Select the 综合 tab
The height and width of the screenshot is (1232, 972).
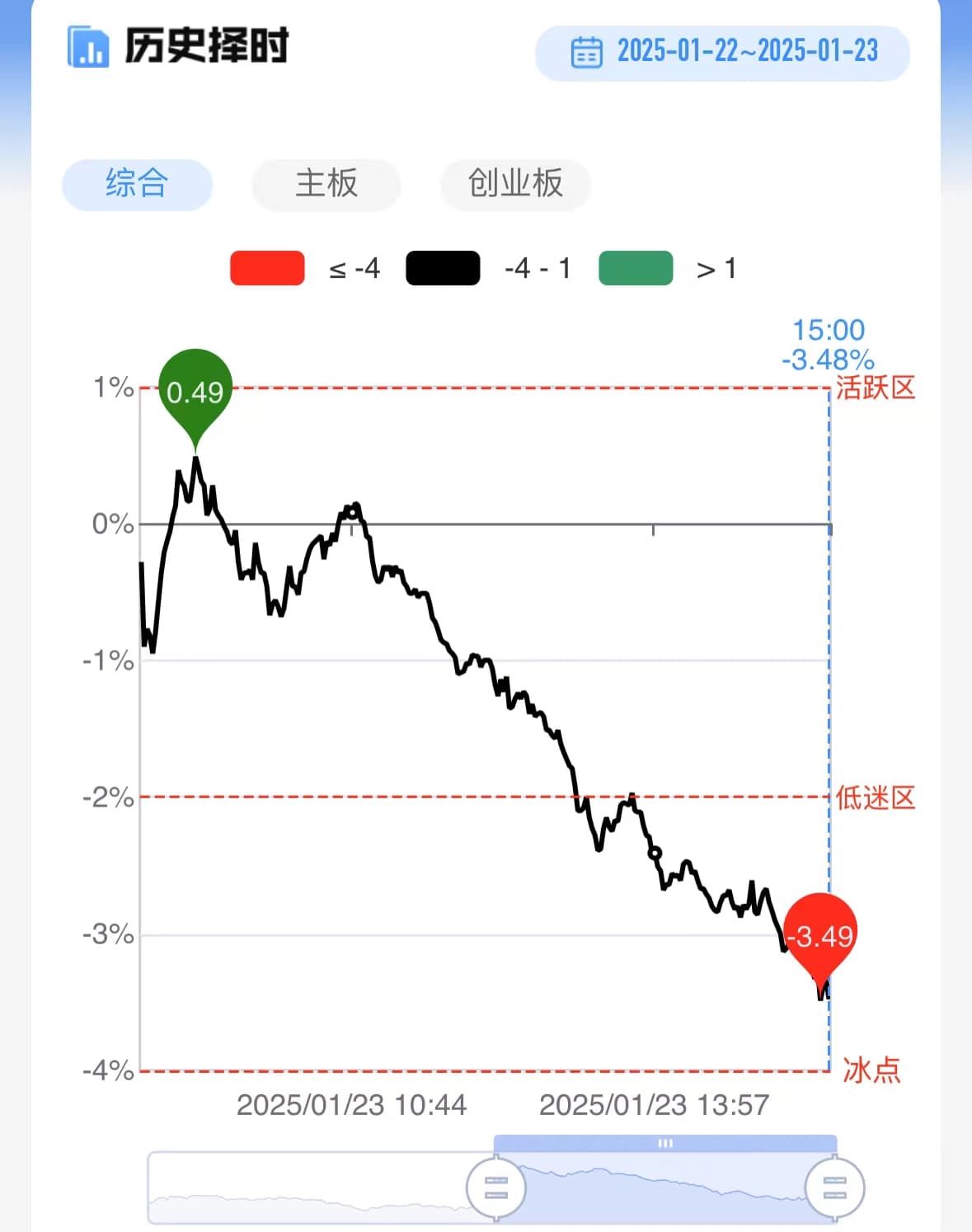click(137, 183)
